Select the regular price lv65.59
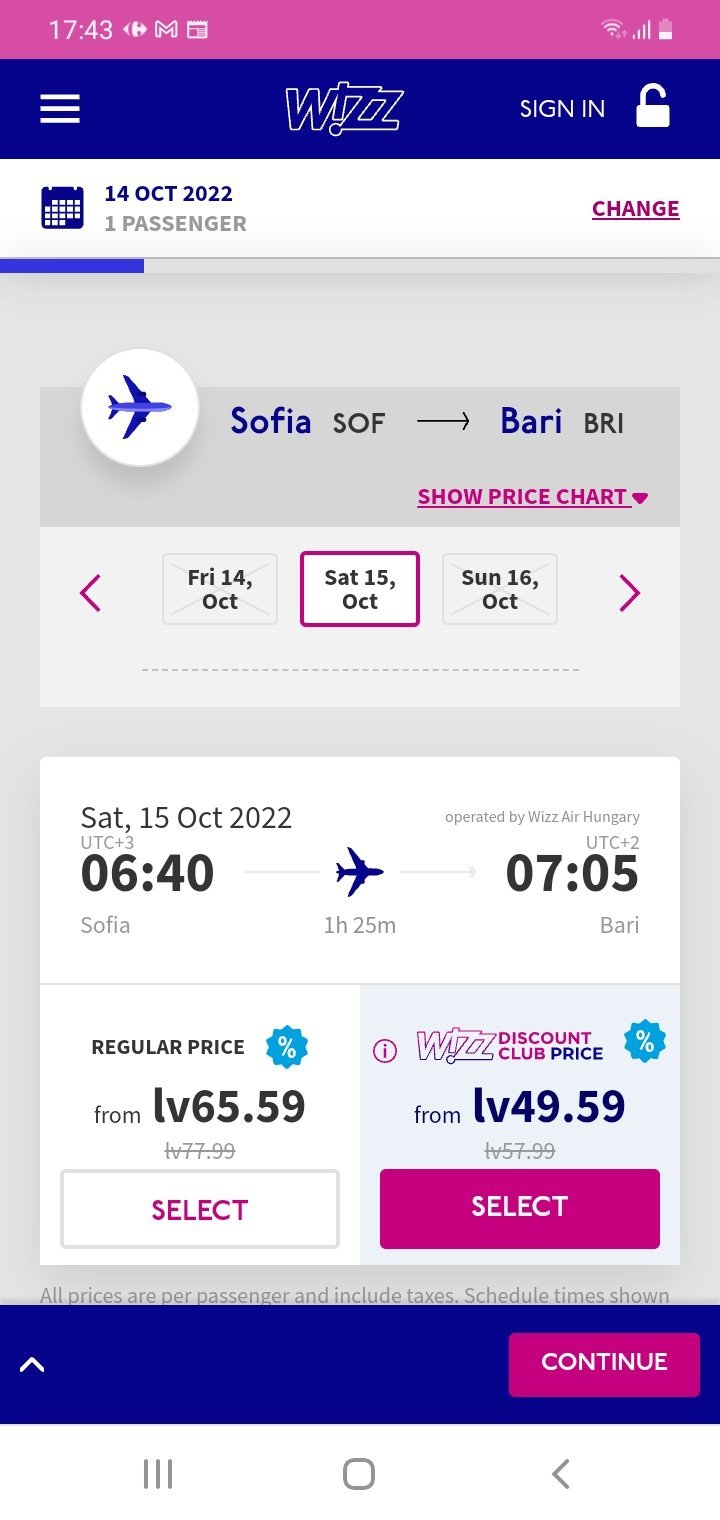 [200, 1209]
